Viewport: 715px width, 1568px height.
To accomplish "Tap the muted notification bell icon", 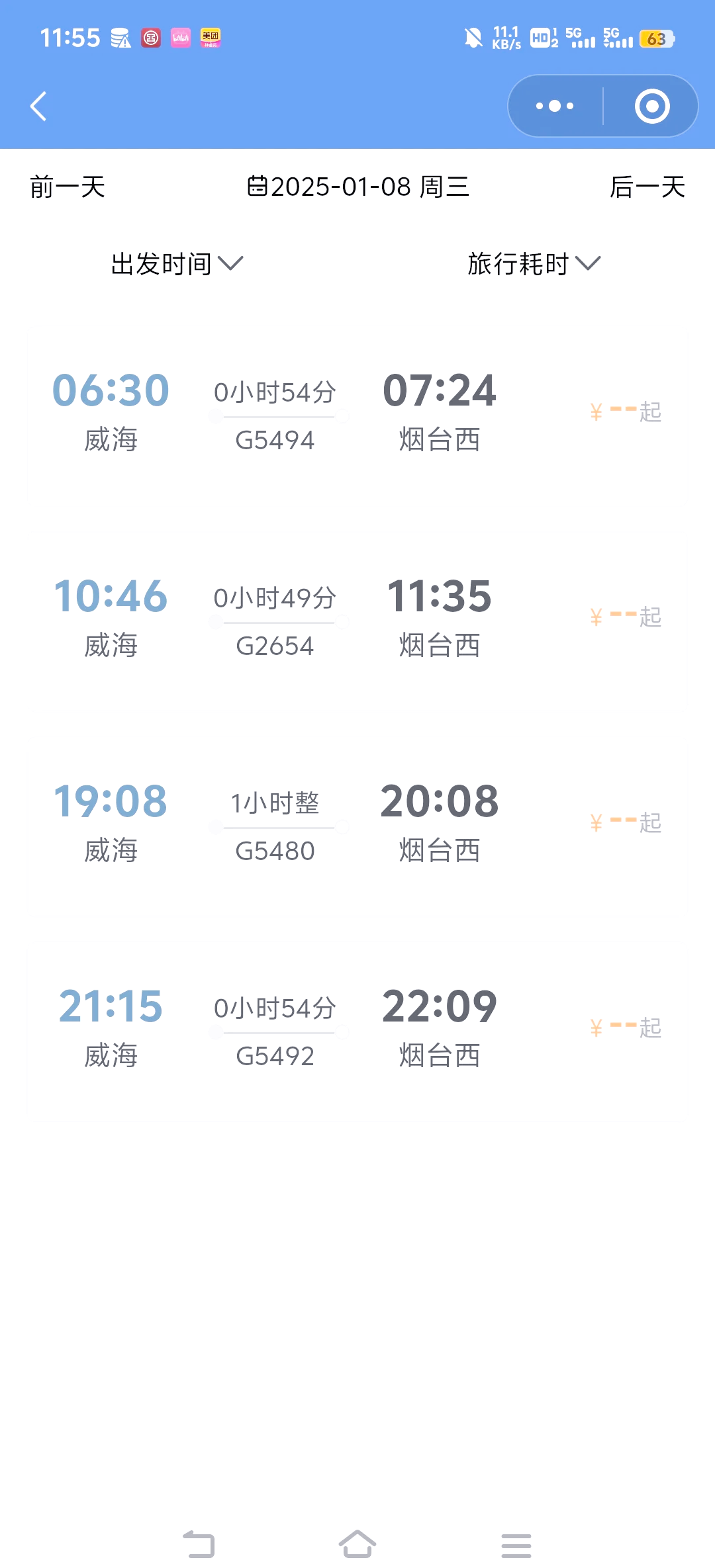I will coord(472,38).
